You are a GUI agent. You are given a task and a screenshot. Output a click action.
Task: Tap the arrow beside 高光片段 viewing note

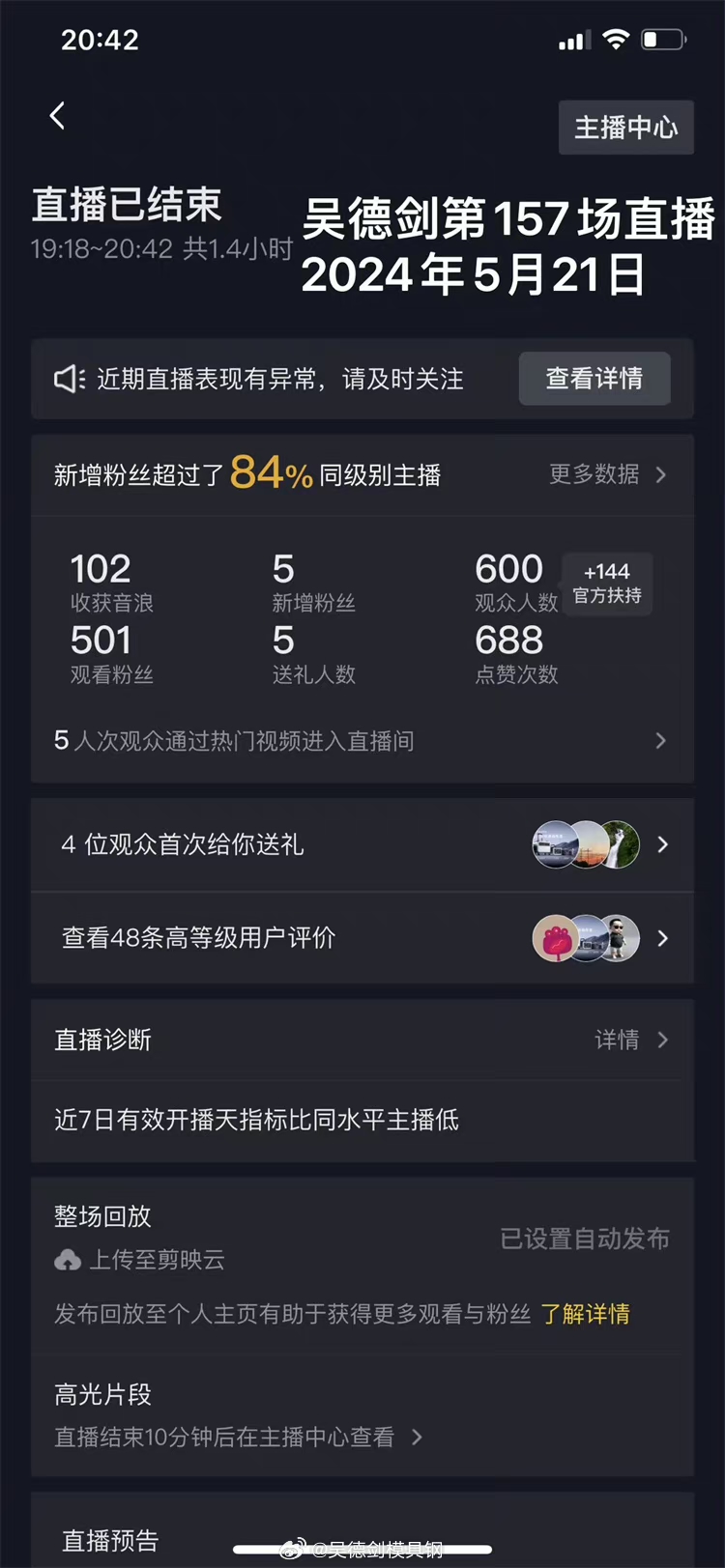[416, 1438]
